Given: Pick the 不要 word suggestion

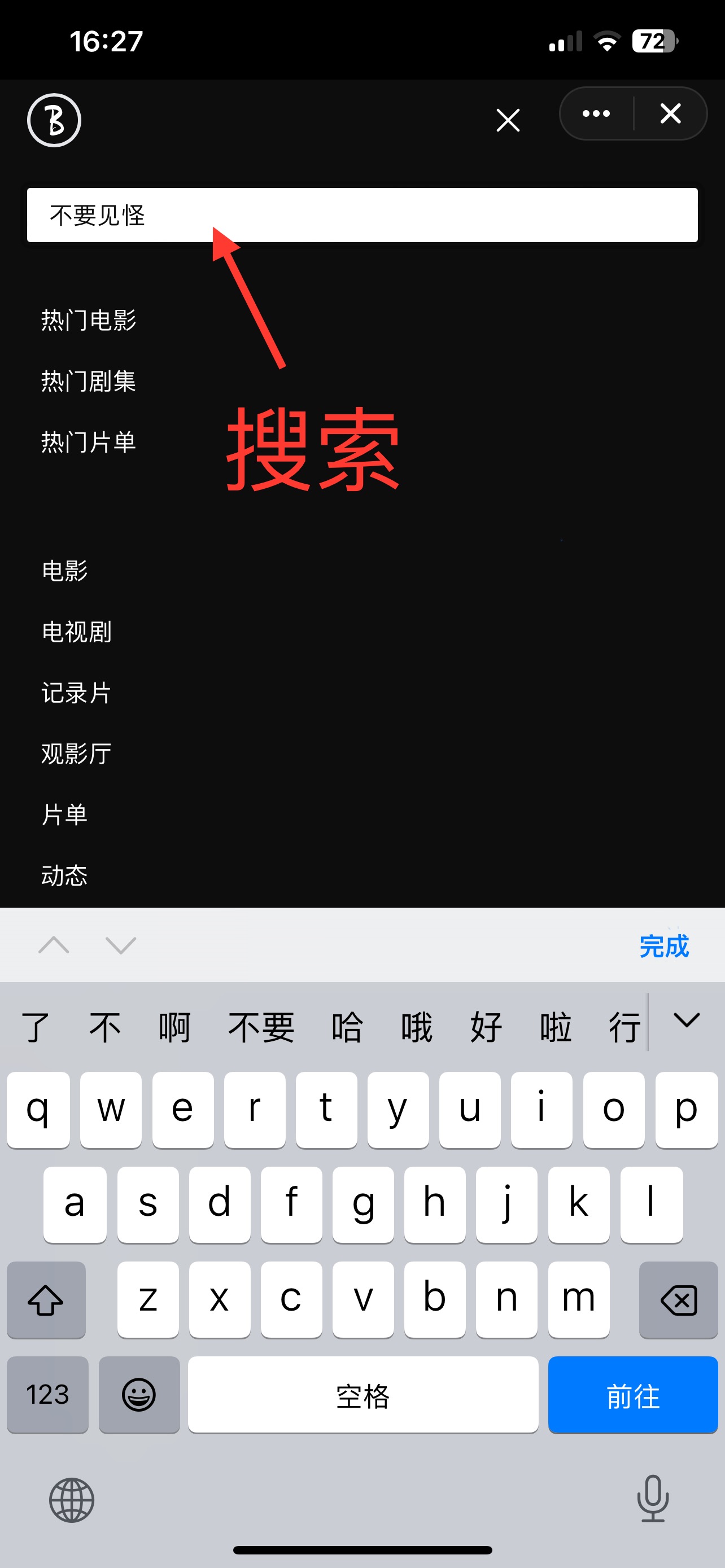Looking at the screenshot, I should pos(261,1027).
